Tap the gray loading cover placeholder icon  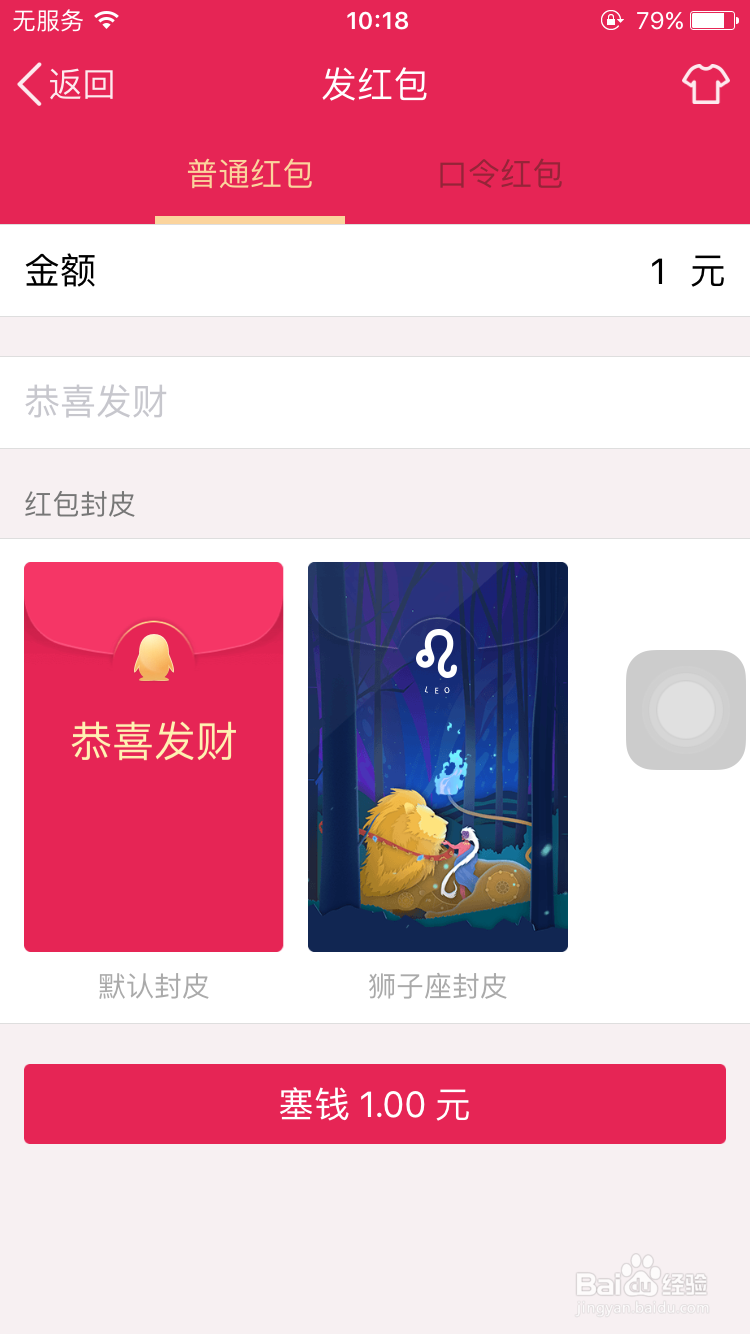(x=686, y=710)
